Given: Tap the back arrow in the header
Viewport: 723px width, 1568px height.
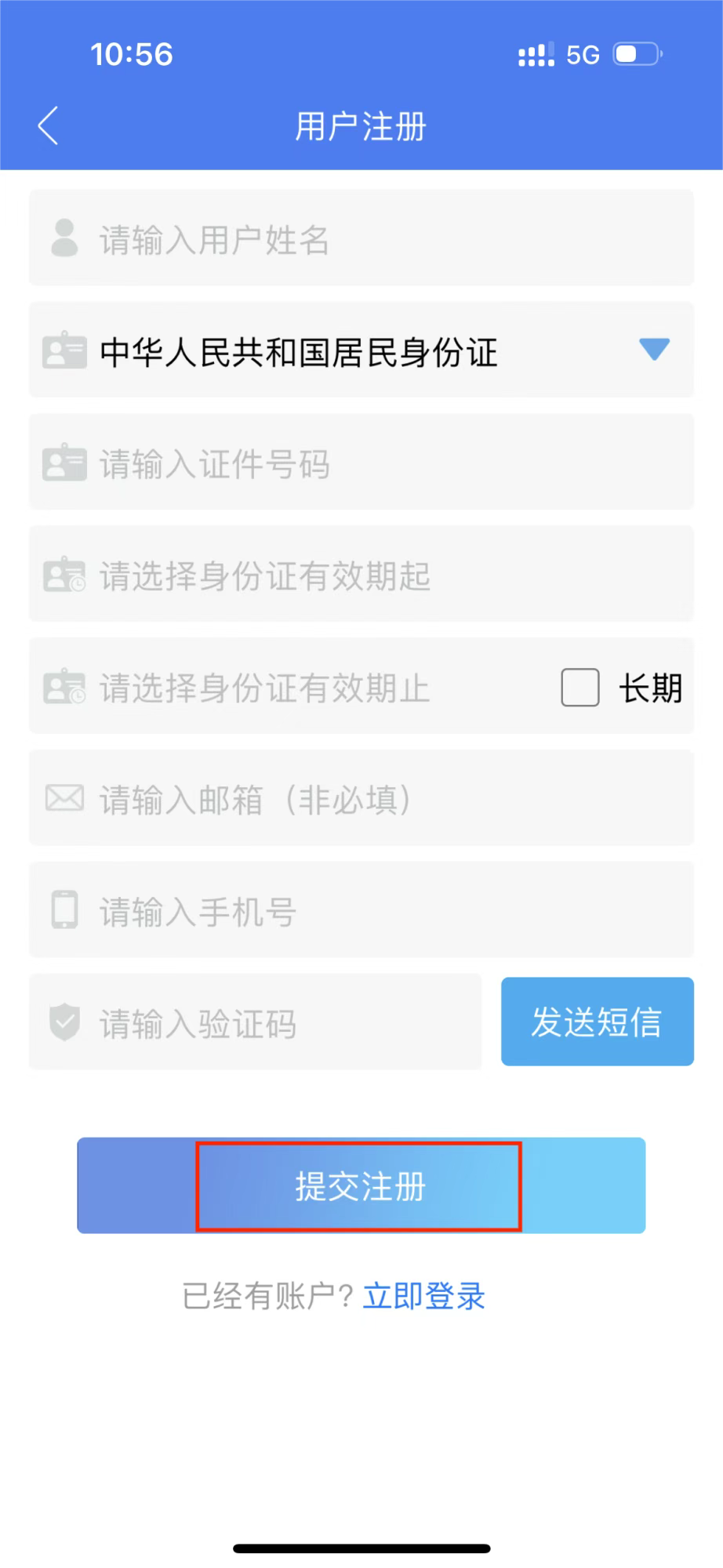Looking at the screenshot, I should coord(48,125).
